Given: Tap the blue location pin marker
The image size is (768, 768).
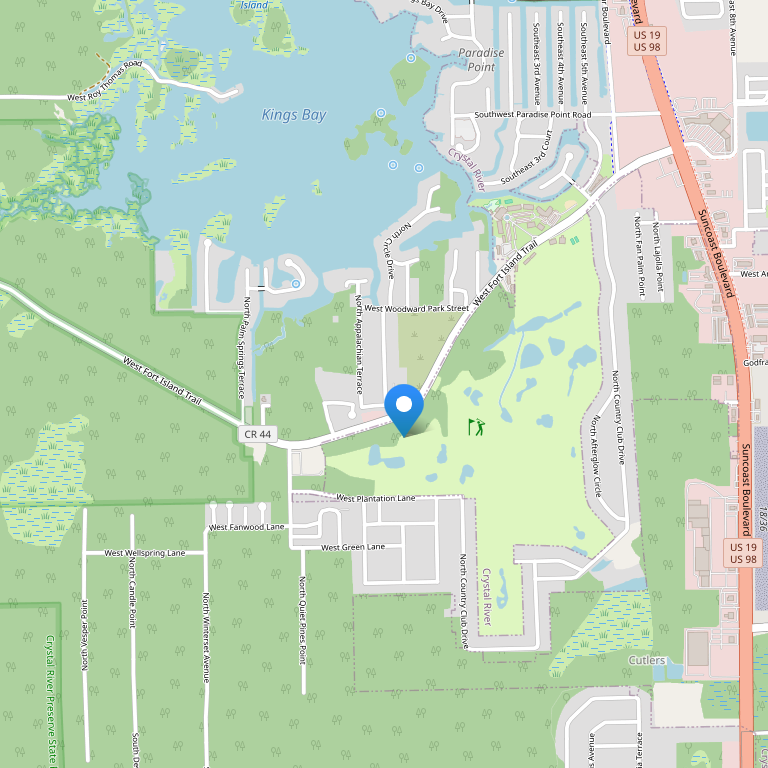Looking at the screenshot, I should click(x=404, y=407).
